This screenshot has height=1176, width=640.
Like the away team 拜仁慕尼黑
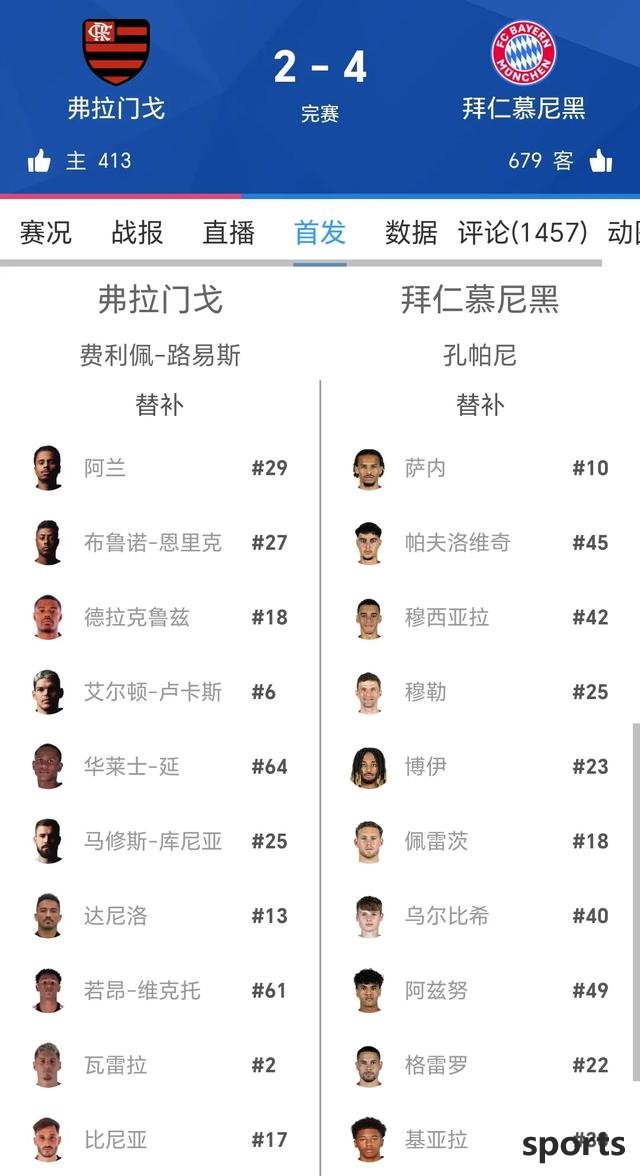600,160
